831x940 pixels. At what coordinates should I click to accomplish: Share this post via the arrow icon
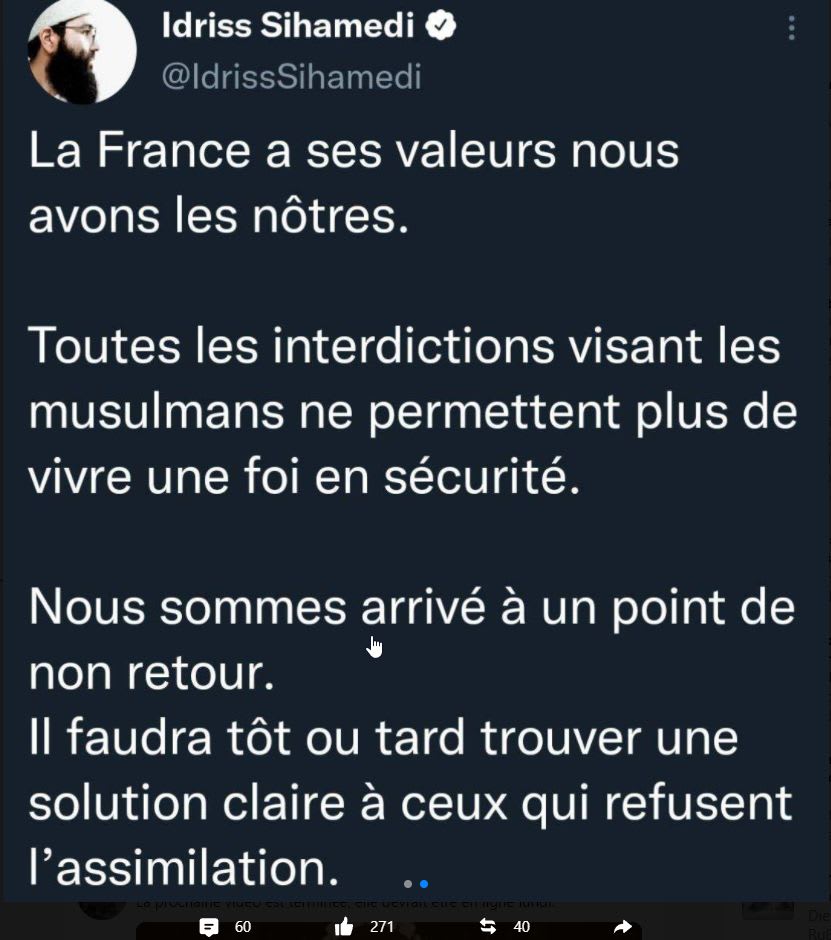622,927
